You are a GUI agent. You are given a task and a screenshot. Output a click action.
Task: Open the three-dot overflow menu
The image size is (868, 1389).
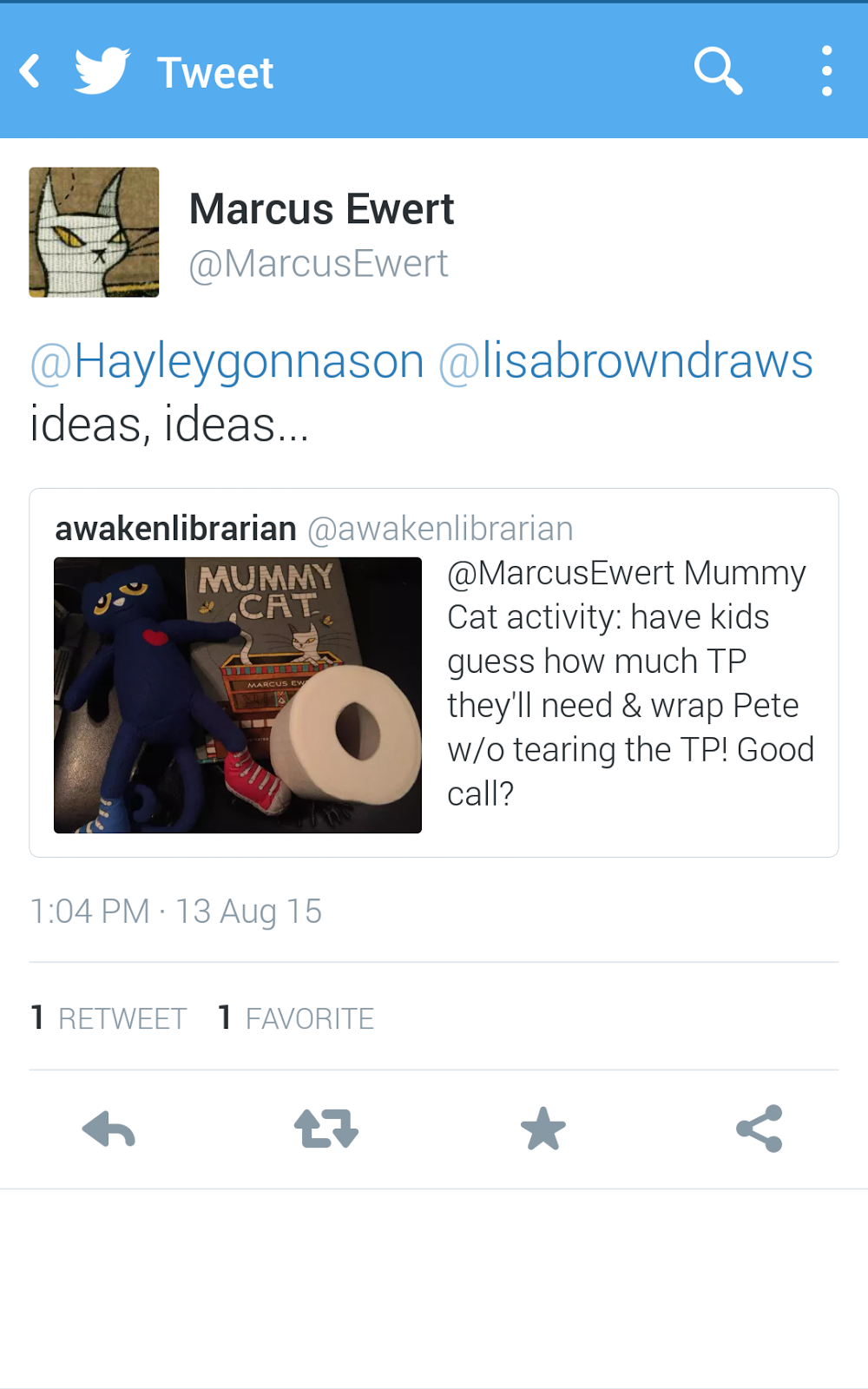pyautogui.click(x=826, y=71)
